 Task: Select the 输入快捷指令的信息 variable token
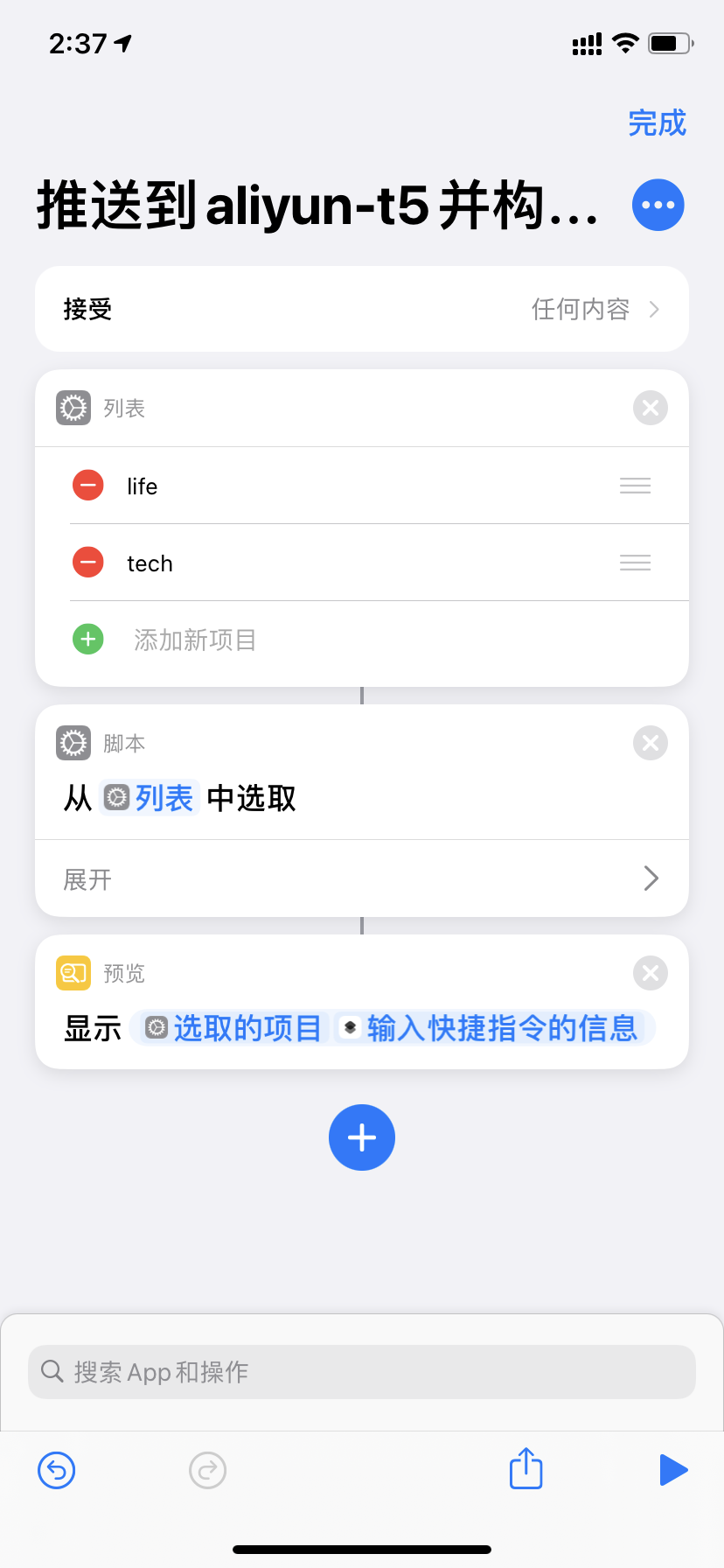pos(490,1028)
